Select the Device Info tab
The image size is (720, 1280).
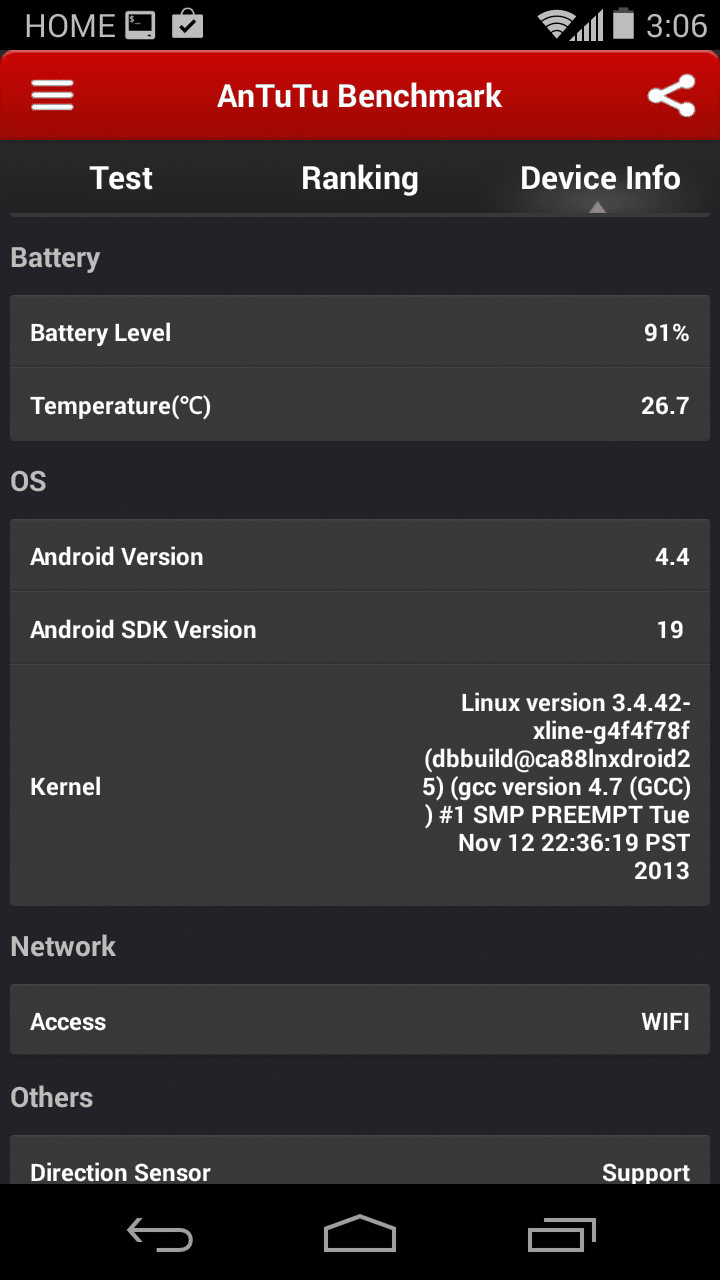click(x=599, y=178)
